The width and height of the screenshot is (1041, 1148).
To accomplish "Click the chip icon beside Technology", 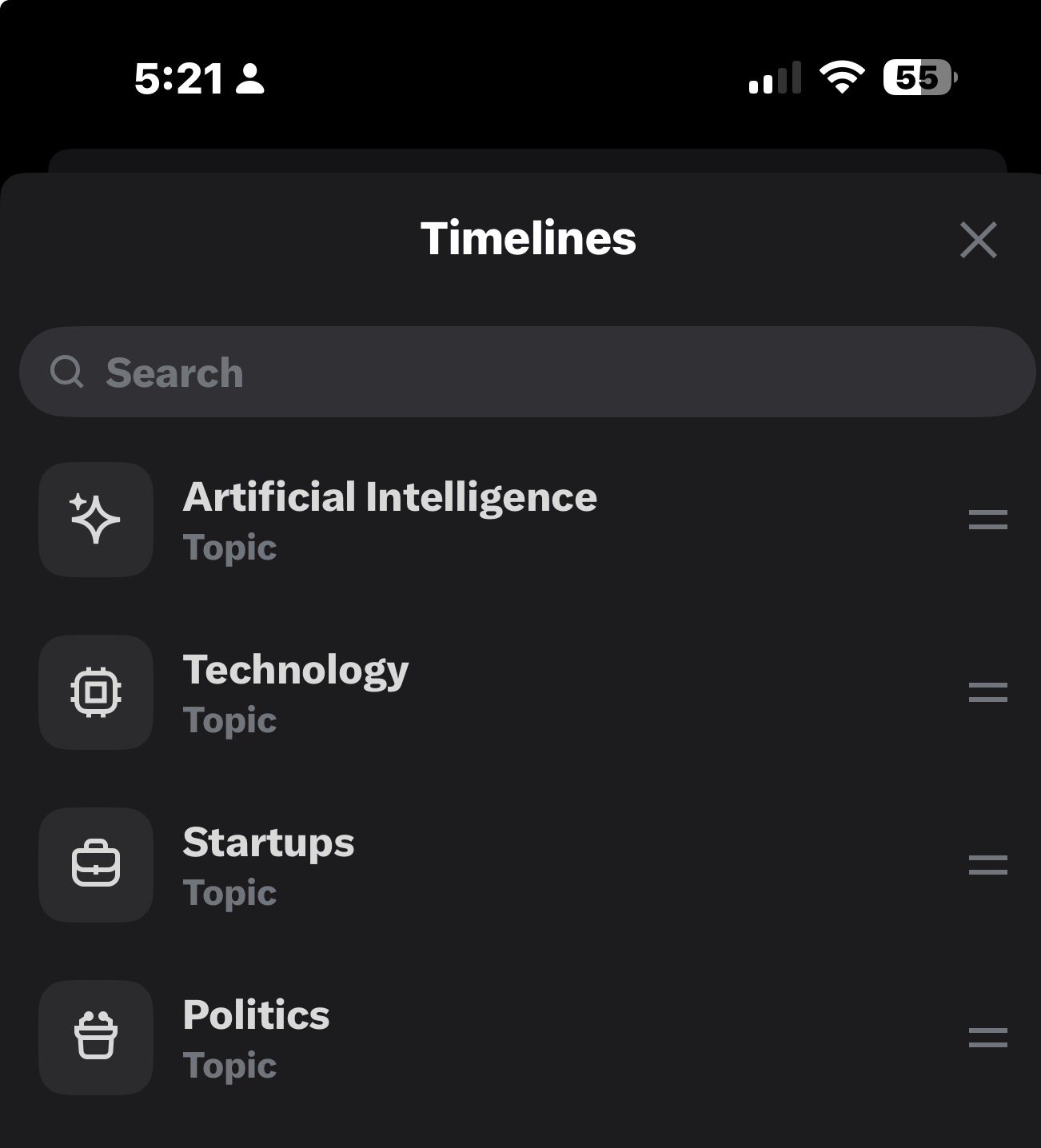I will (x=94, y=693).
